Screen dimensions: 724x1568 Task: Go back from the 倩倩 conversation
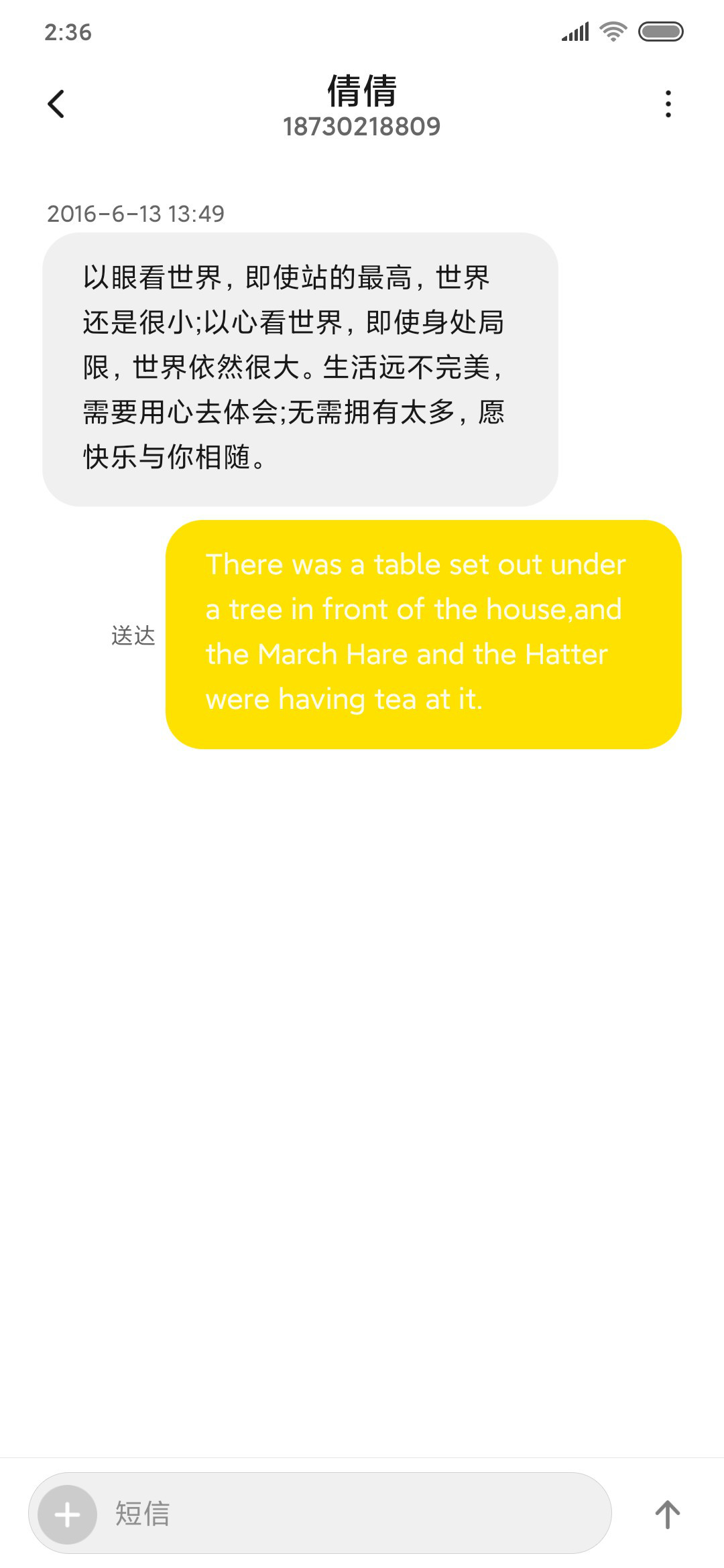[56, 104]
